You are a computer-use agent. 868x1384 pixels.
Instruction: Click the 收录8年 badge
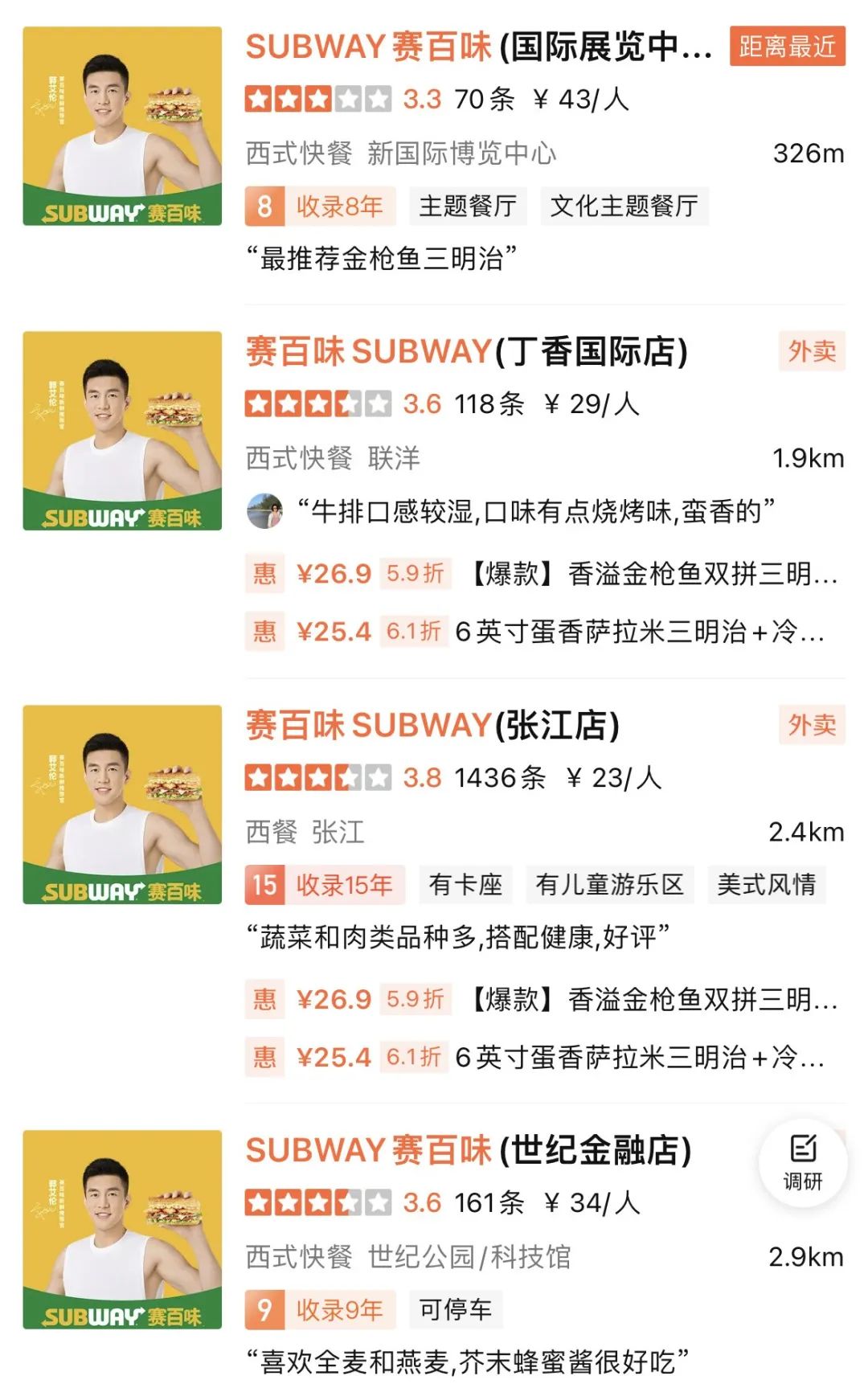[317, 207]
